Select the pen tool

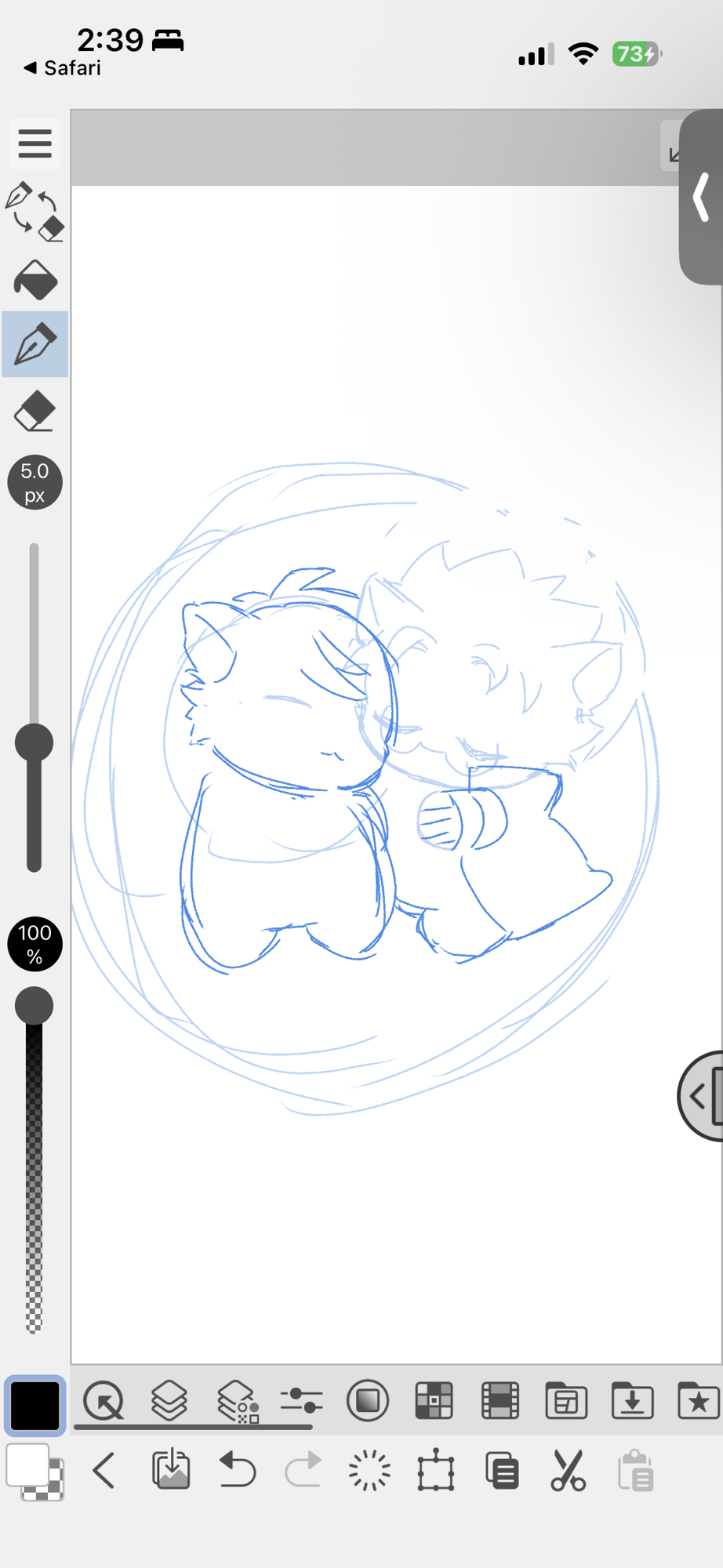(x=35, y=345)
